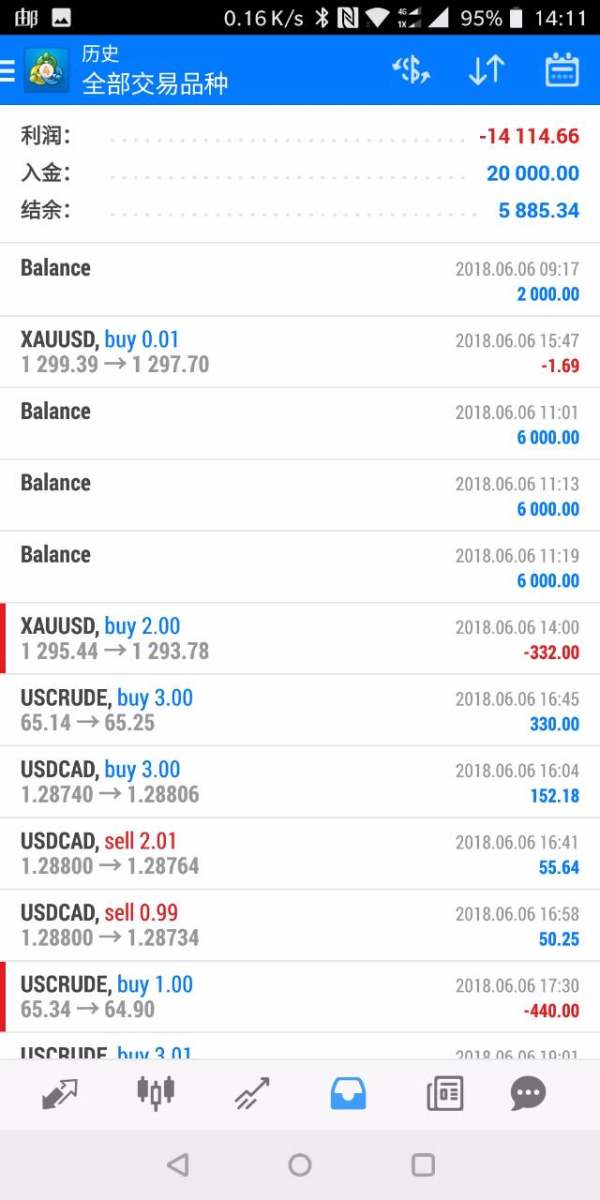View details of USCRUDE buy 3.00 trade
The image size is (600, 1200).
pyautogui.click(x=300, y=710)
